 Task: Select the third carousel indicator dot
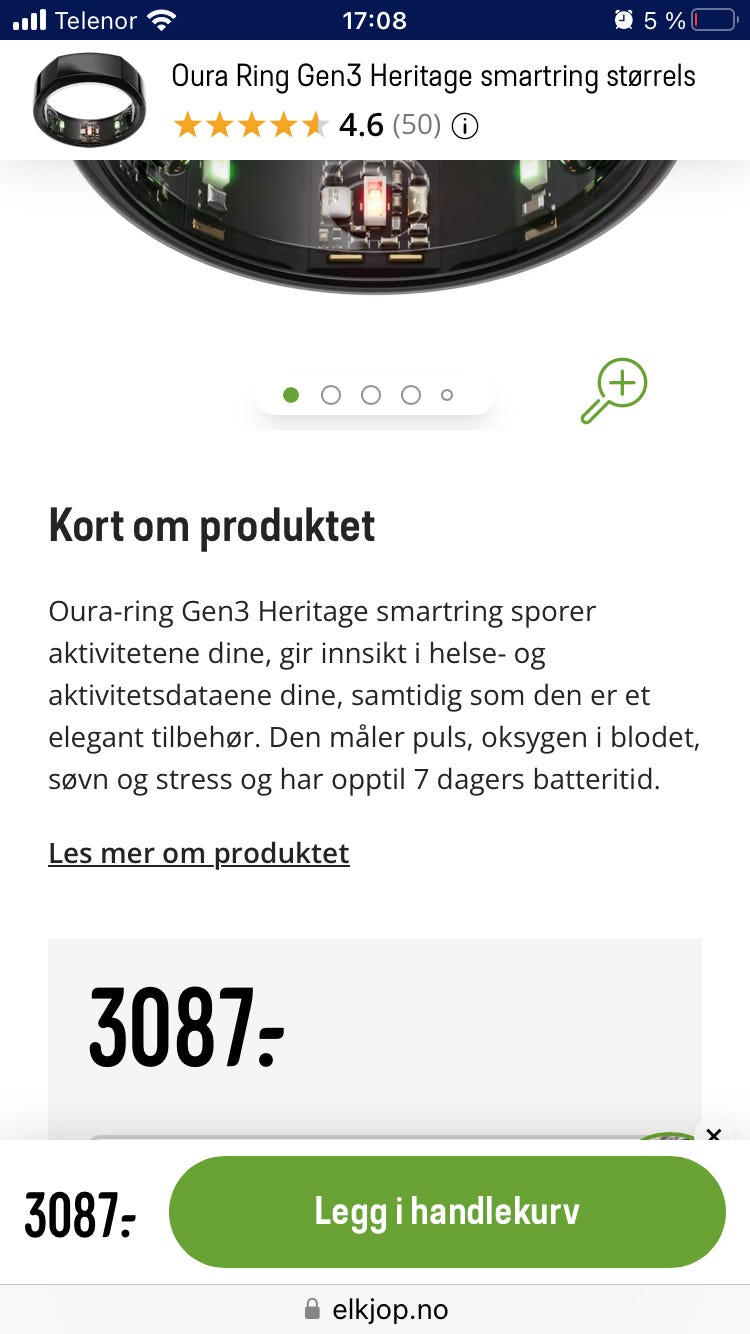click(371, 395)
